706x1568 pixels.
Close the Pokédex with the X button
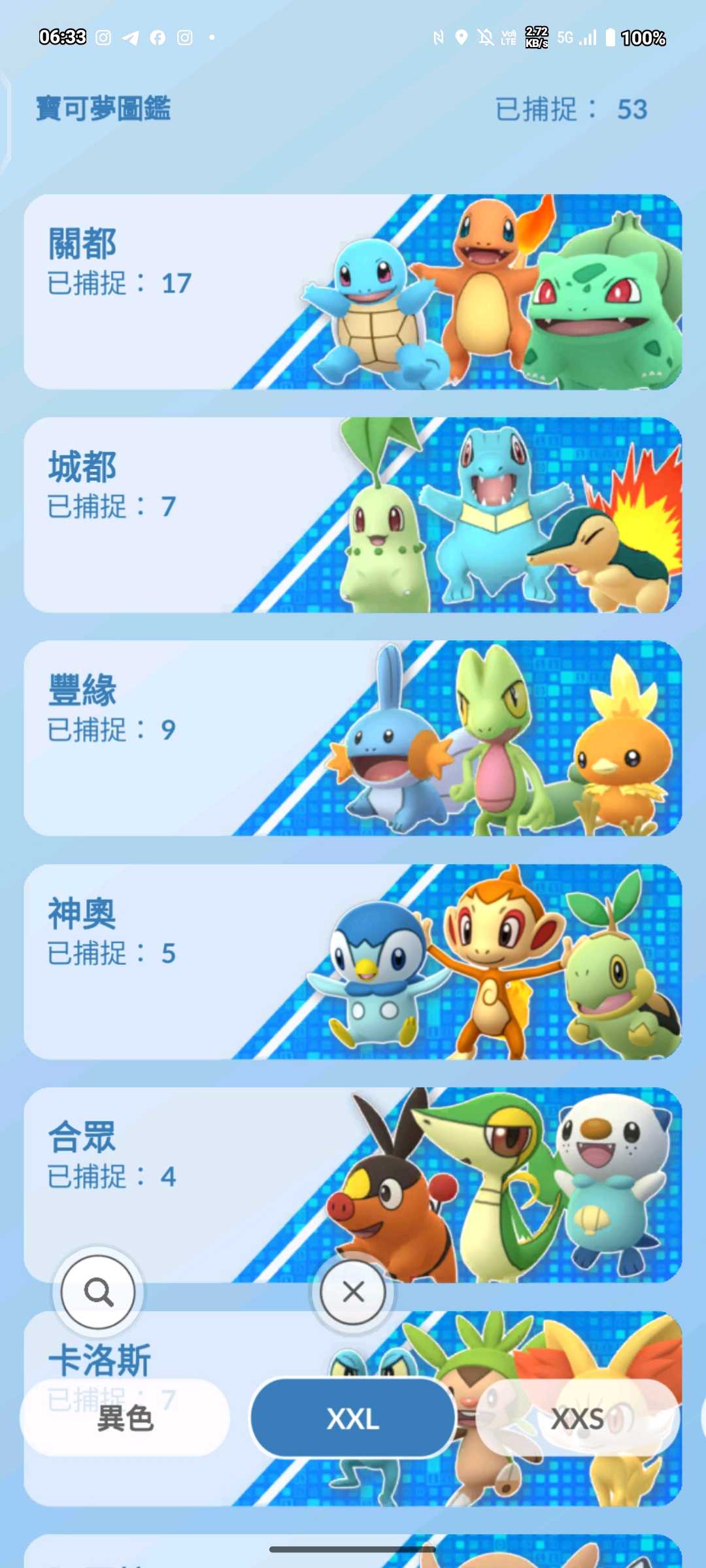[353, 1292]
